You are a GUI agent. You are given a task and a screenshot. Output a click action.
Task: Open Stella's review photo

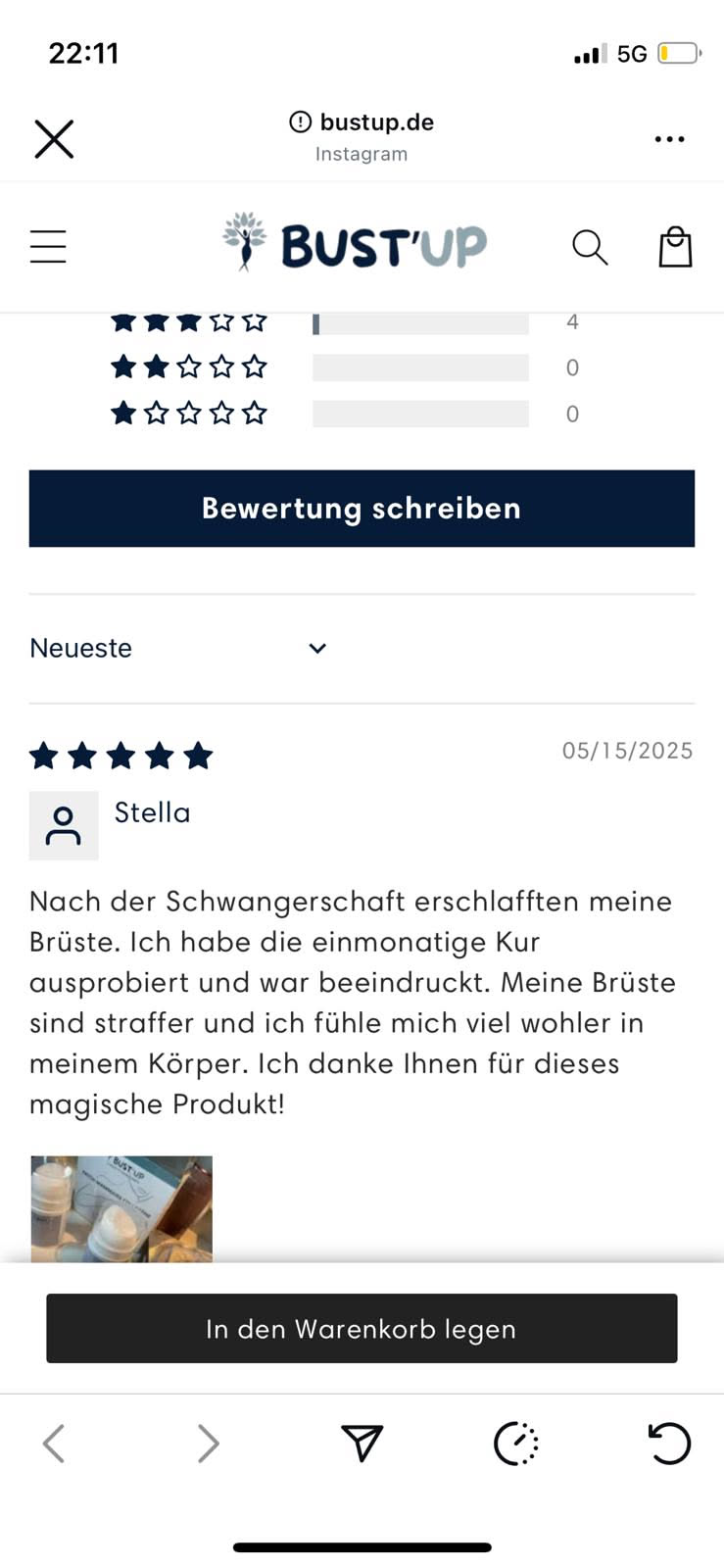pos(121,1208)
